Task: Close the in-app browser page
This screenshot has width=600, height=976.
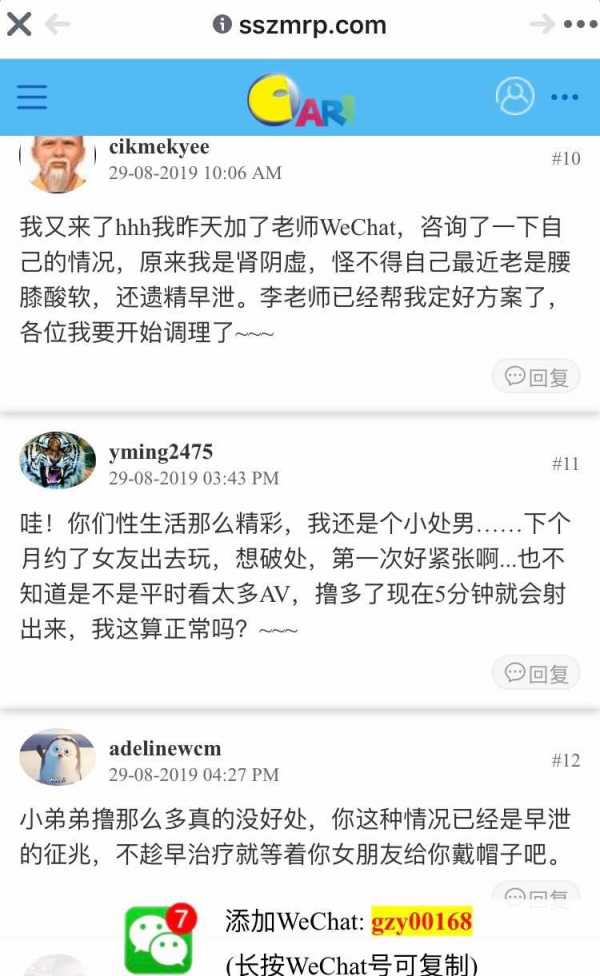Action: (x=18, y=25)
